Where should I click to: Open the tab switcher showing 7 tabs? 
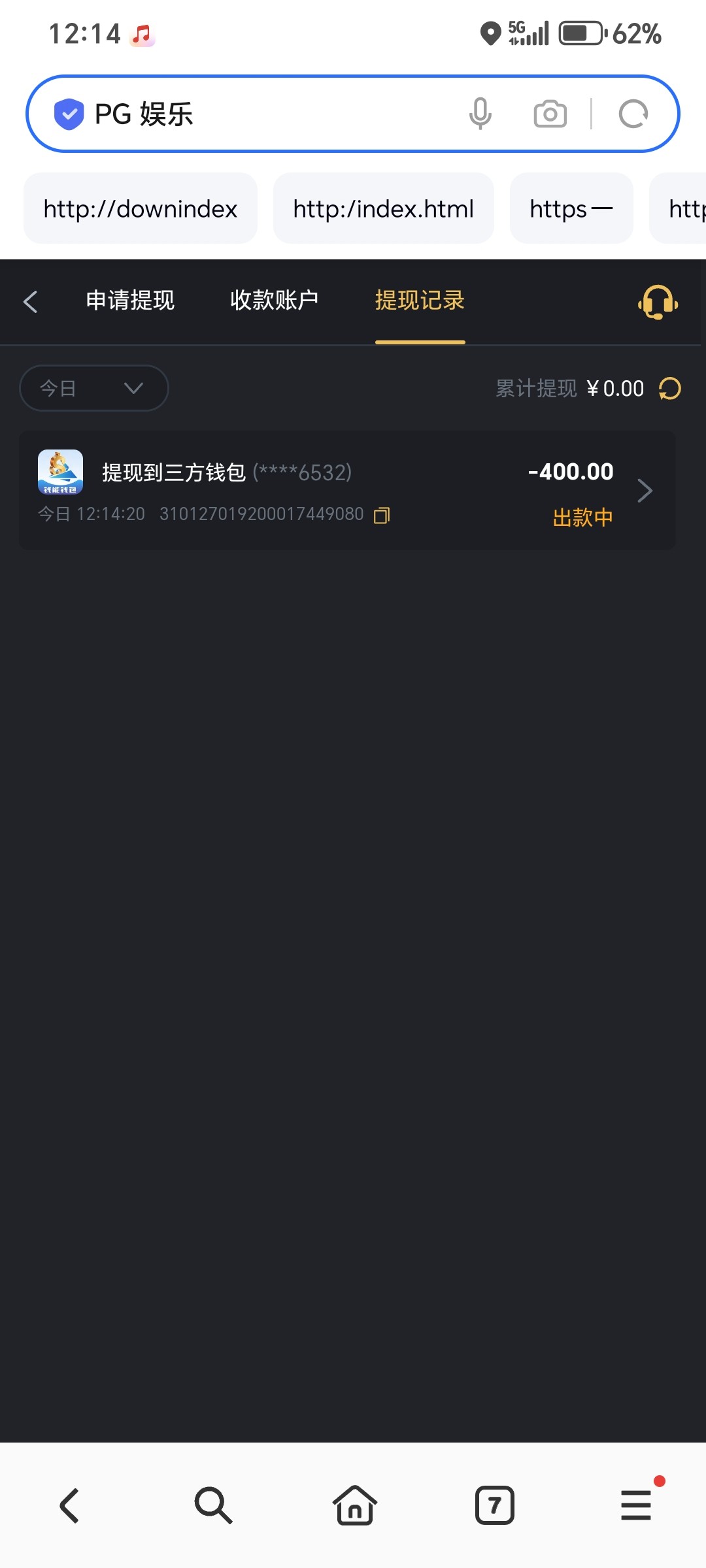[x=495, y=1506]
